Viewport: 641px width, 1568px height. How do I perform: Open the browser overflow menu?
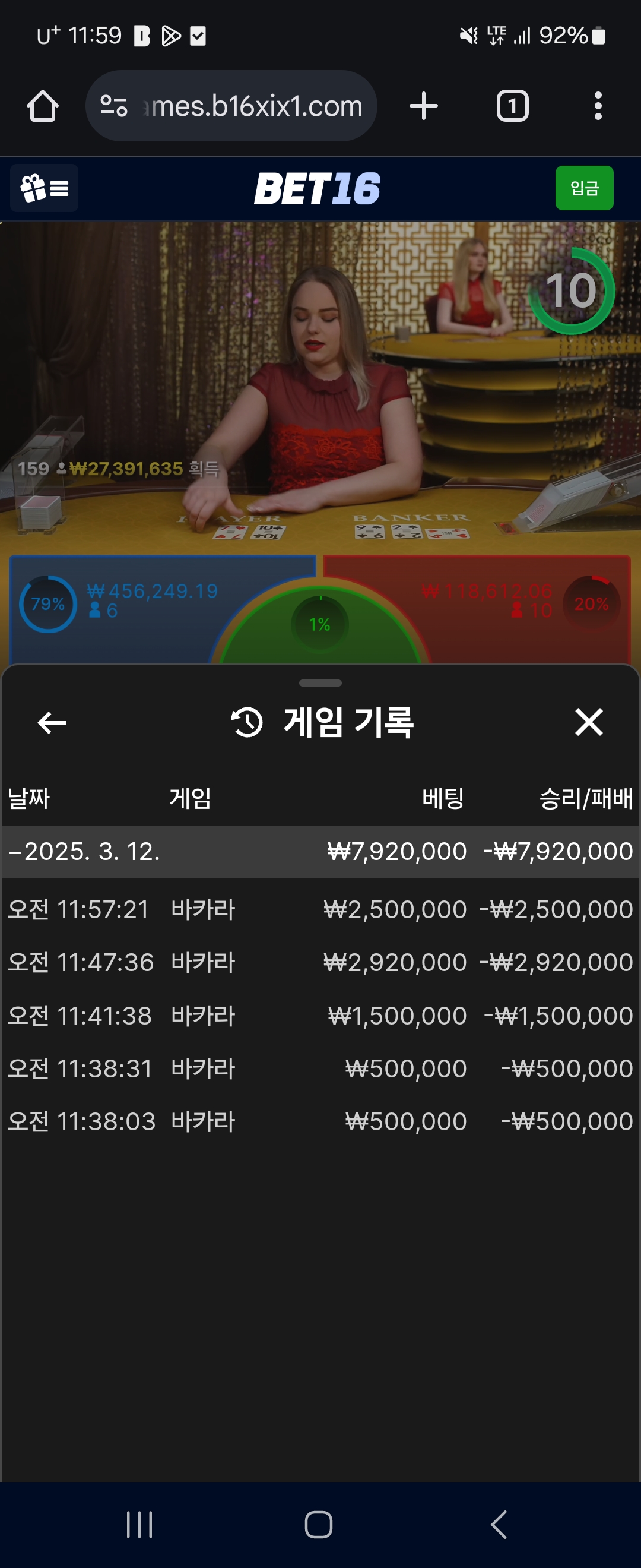point(598,106)
